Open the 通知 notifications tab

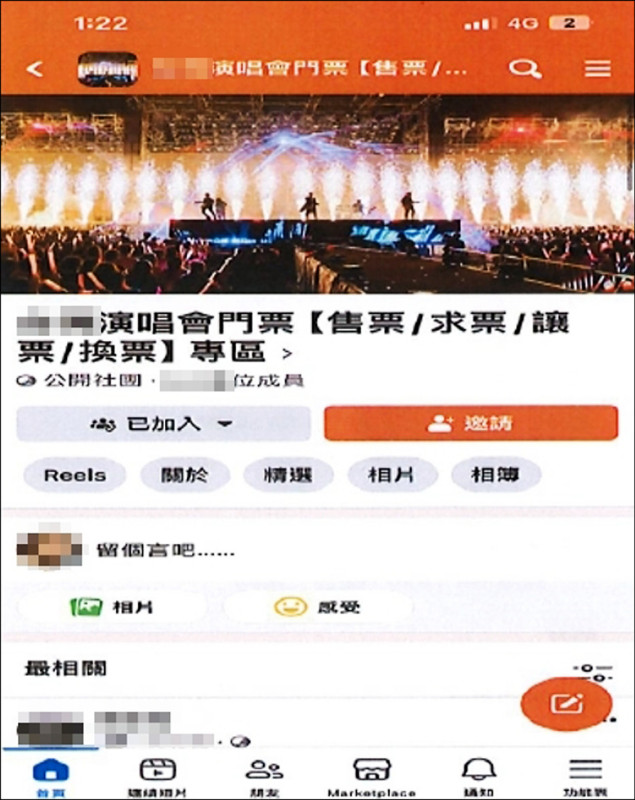478,774
